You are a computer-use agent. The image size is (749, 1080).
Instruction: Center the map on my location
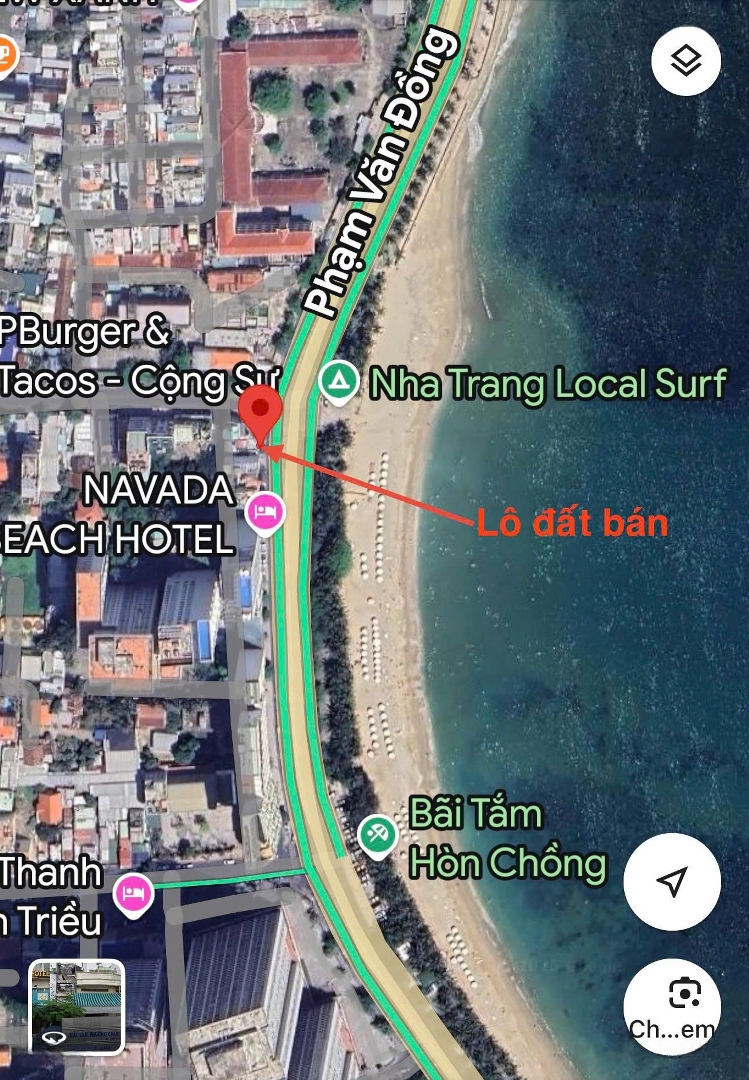pyautogui.click(x=672, y=881)
